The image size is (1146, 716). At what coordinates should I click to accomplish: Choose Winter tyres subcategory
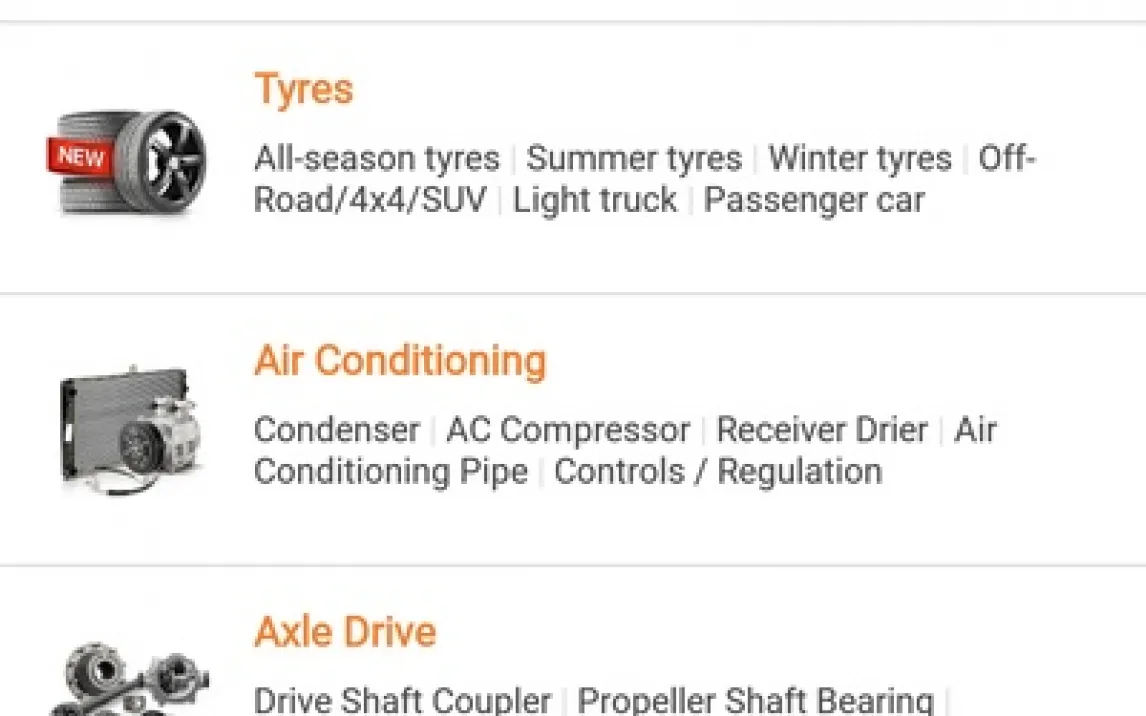(860, 158)
